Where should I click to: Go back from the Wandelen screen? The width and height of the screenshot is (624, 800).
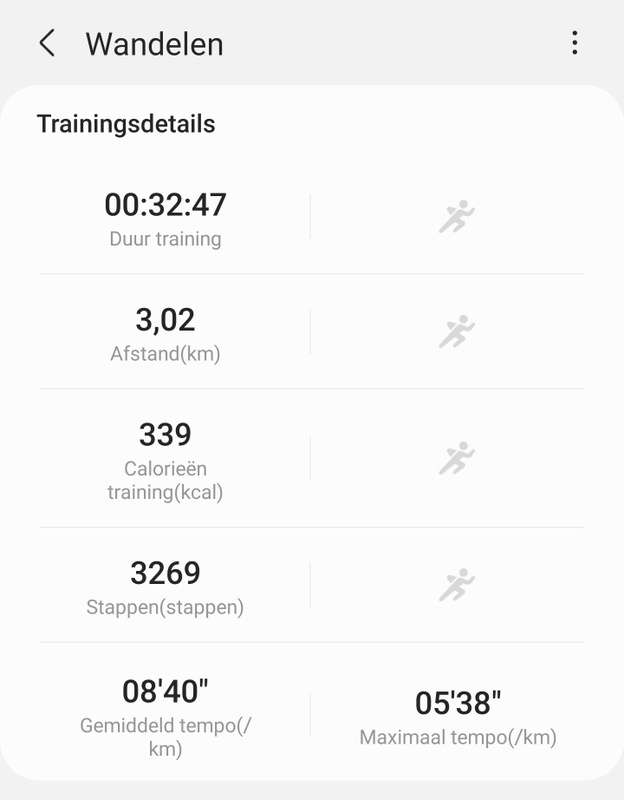click(47, 44)
